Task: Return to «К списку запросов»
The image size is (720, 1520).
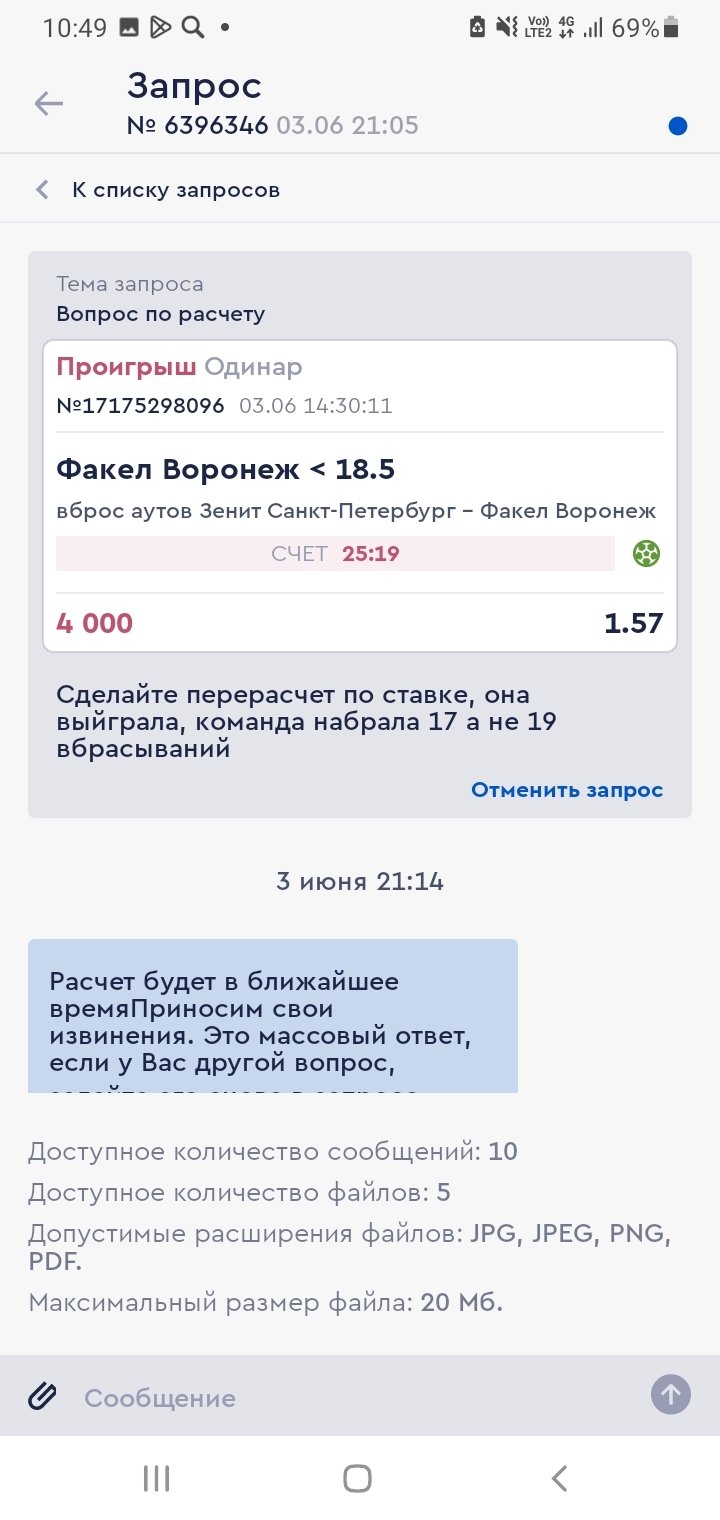Action: tap(160, 190)
